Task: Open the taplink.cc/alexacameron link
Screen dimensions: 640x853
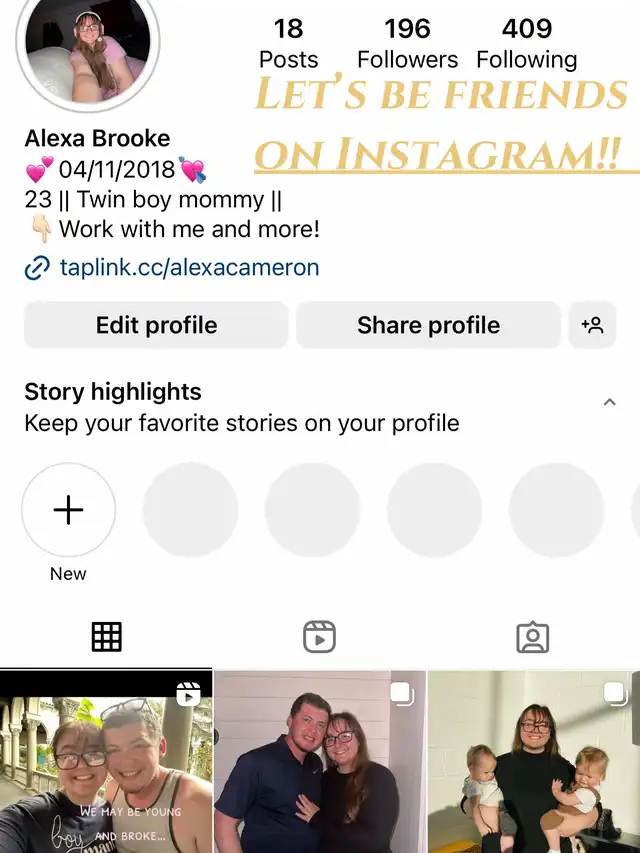Action: [x=189, y=268]
